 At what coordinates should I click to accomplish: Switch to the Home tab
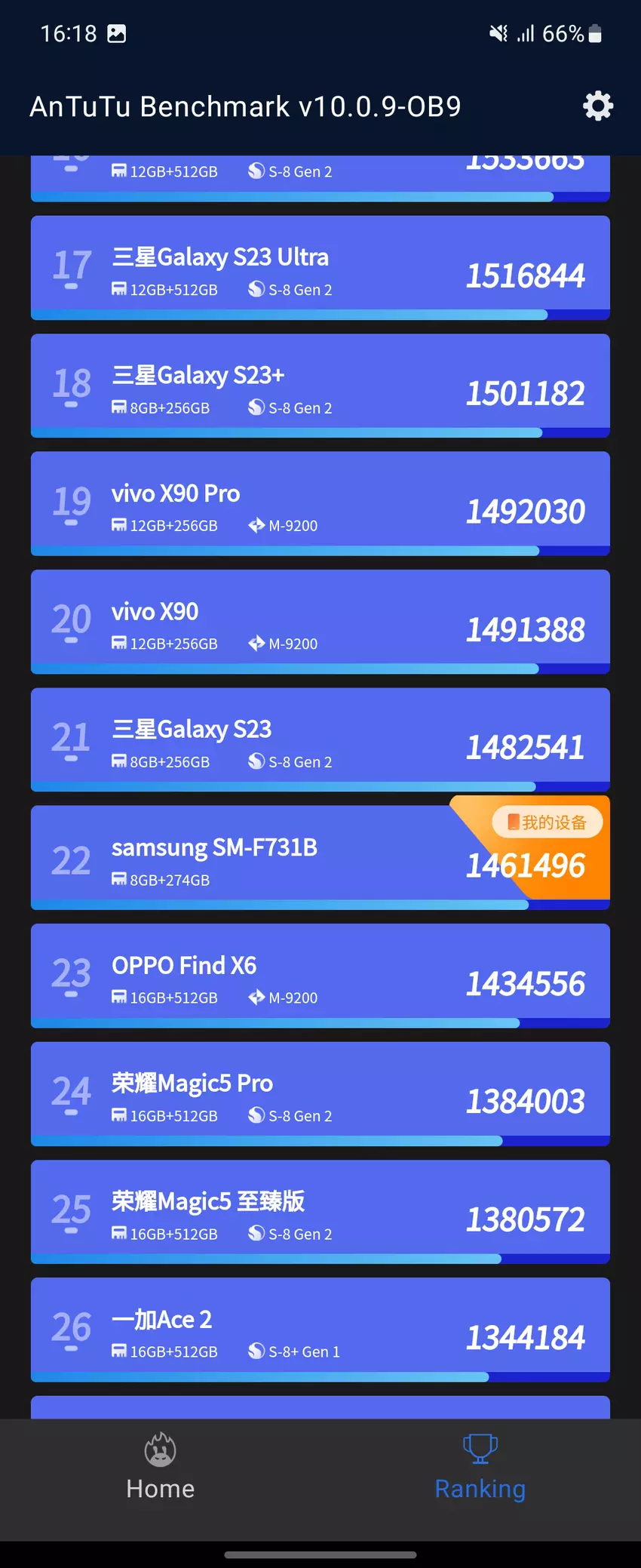[x=160, y=1468]
